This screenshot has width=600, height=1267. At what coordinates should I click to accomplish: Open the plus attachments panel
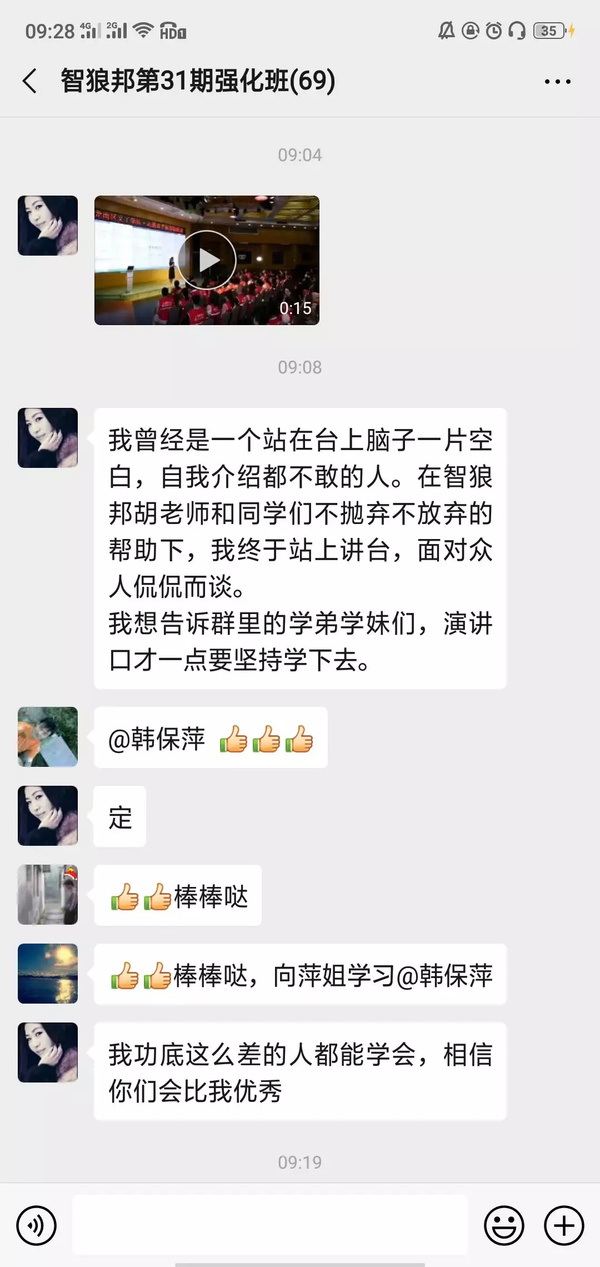click(563, 1224)
